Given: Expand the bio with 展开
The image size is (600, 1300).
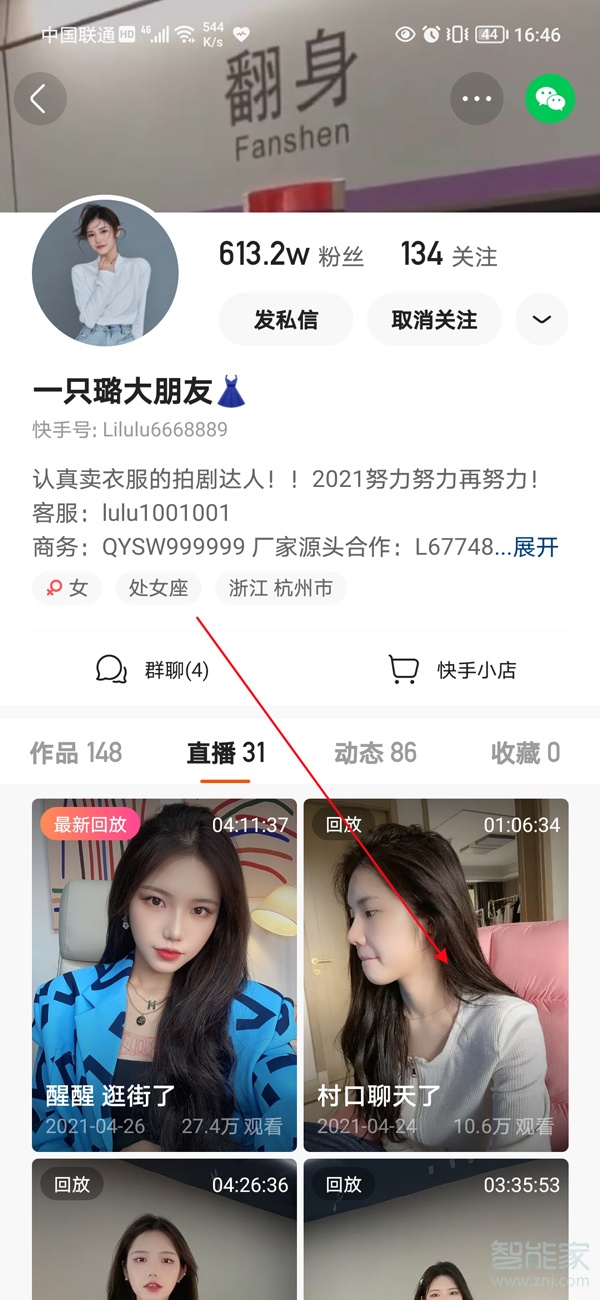Looking at the screenshot, I should 535,547.
